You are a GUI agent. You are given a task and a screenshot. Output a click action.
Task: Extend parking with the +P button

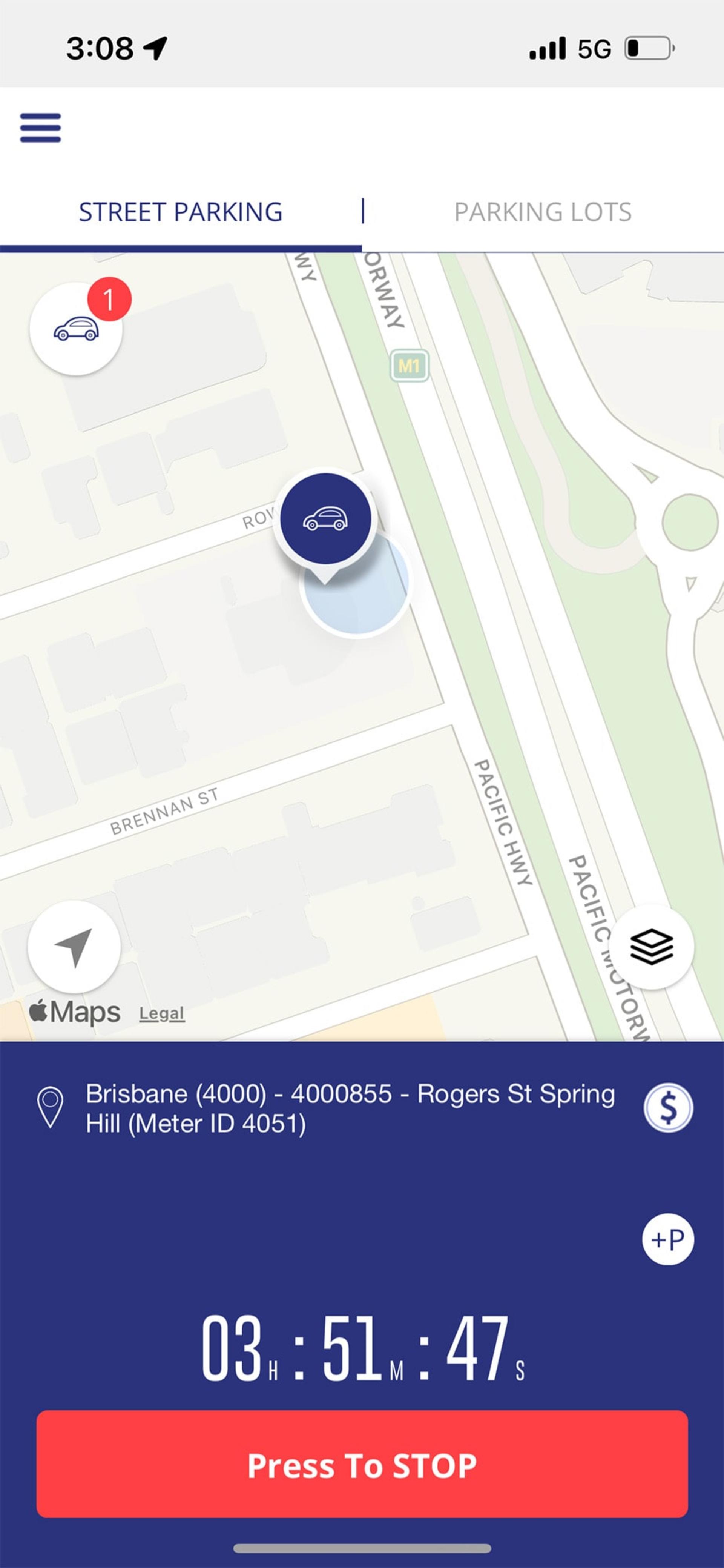668,1239
